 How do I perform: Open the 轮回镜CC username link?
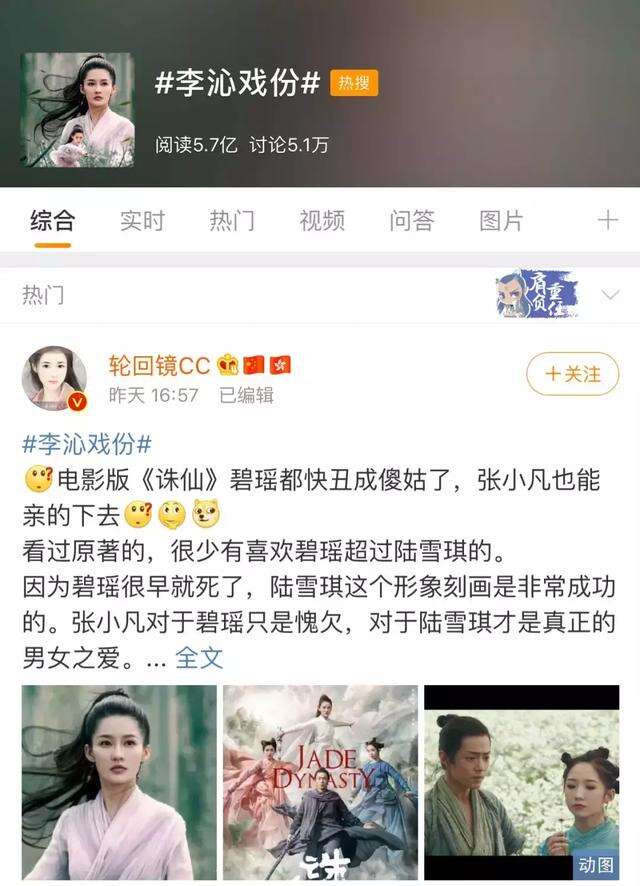(159, 366)
